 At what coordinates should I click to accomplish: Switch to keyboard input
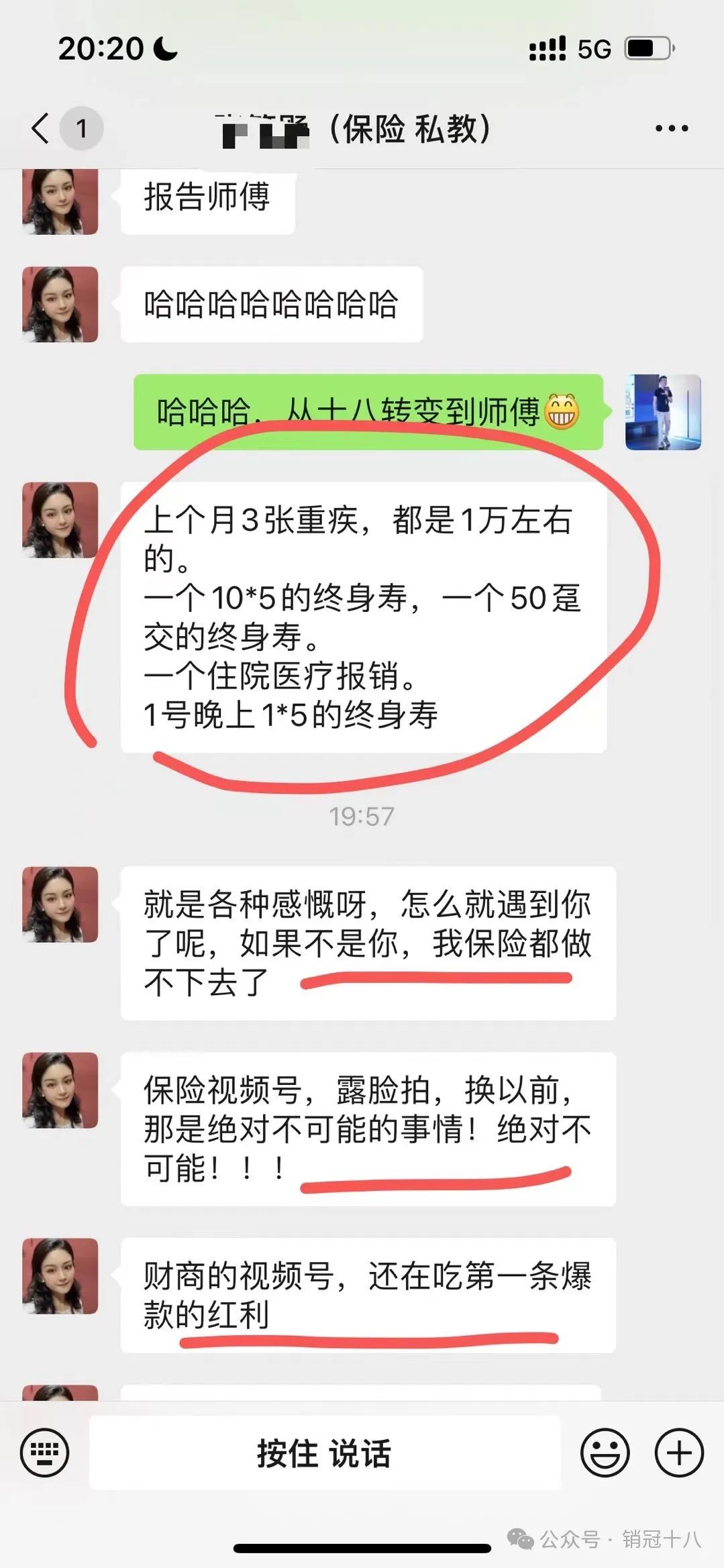44,1453
